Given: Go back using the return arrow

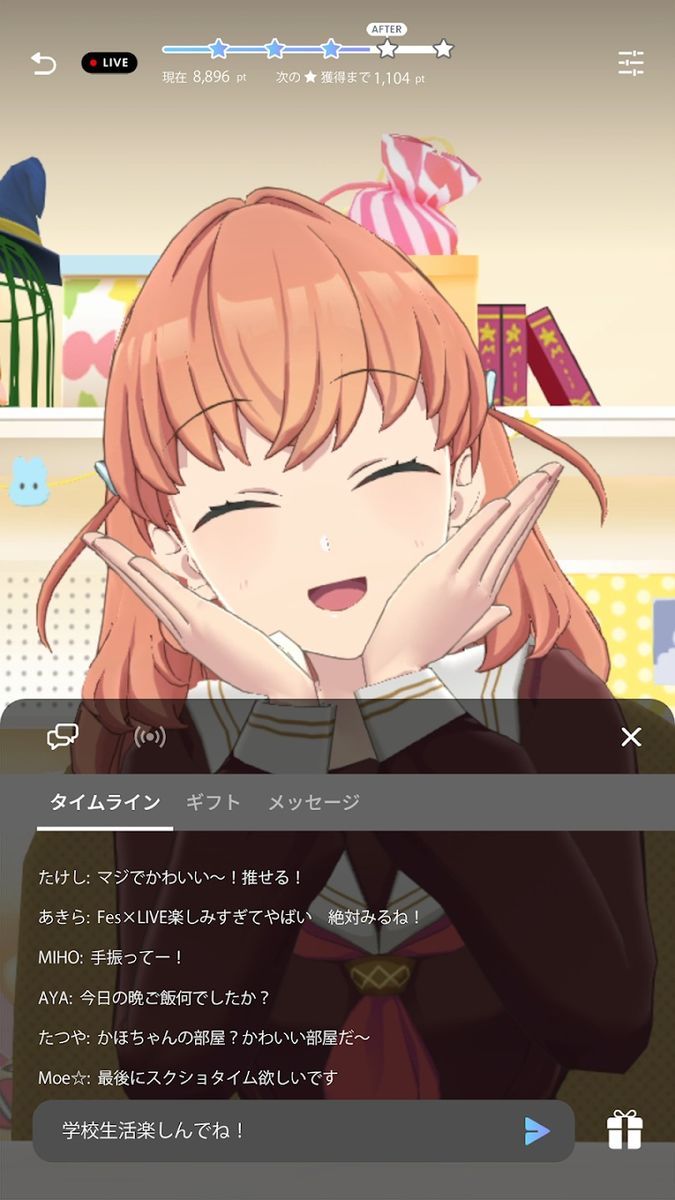Looking at the screenshot, I should click(43, 64).
